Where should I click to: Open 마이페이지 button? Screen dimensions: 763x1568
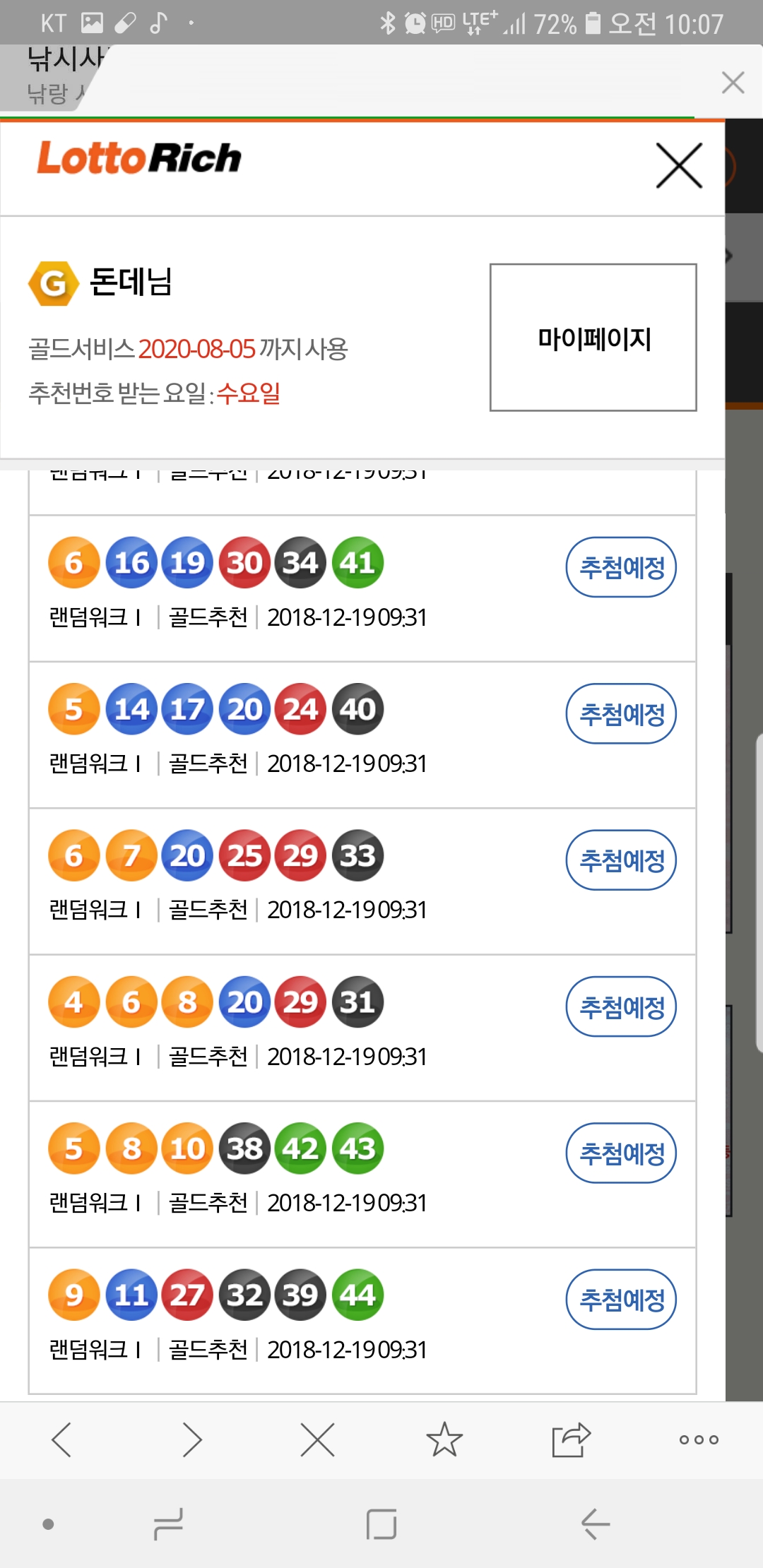(593, 338)
